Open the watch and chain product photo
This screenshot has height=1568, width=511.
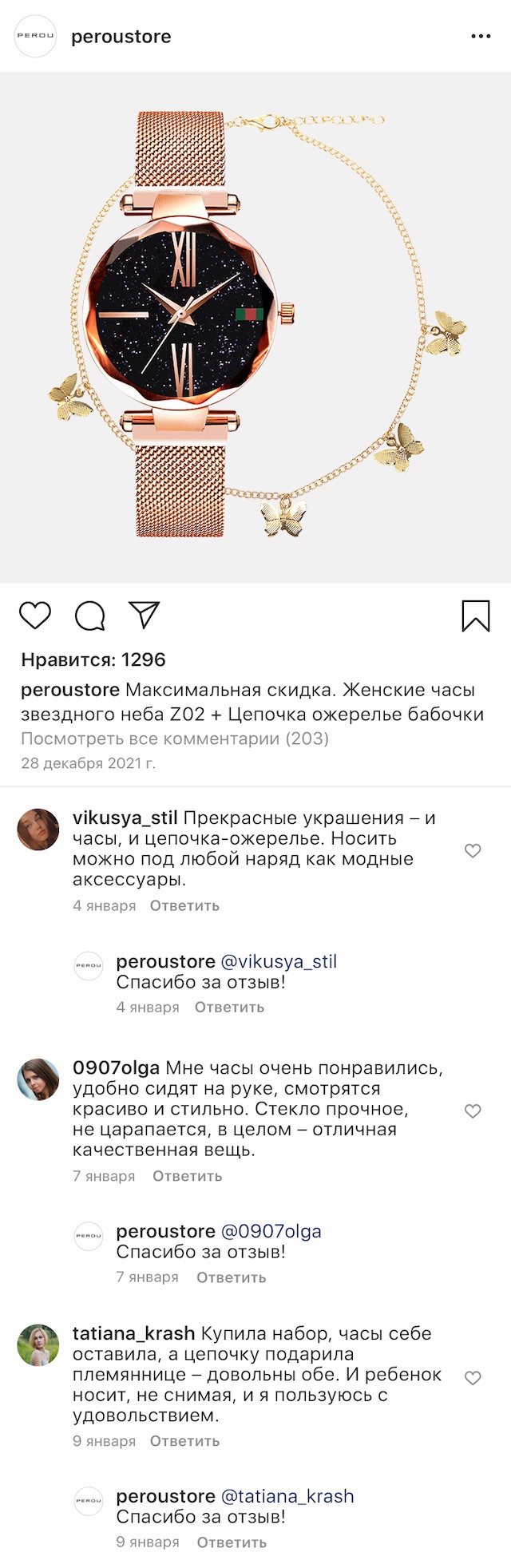click(255, 327)
